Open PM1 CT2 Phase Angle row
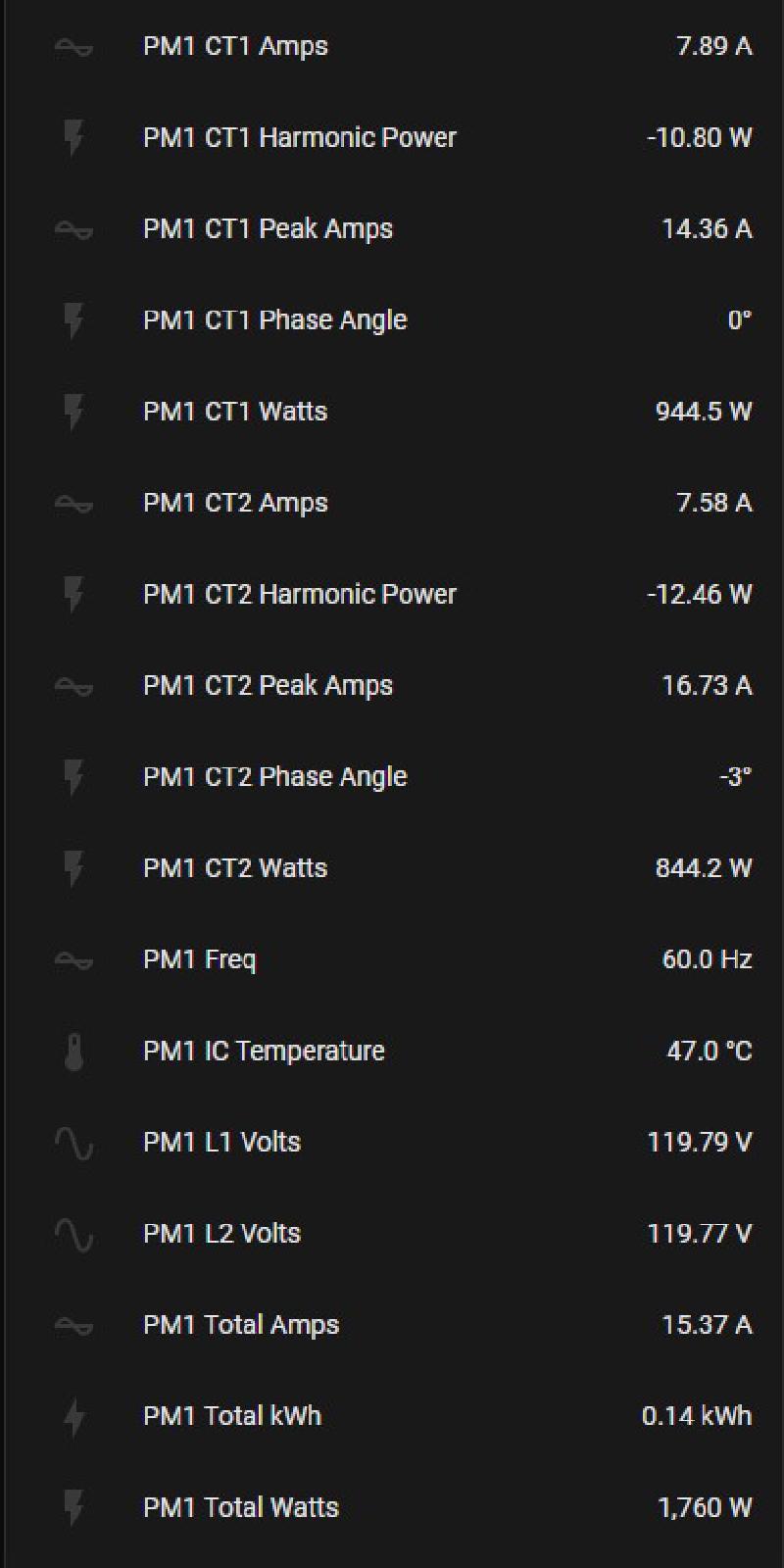 tap(274, 776)
